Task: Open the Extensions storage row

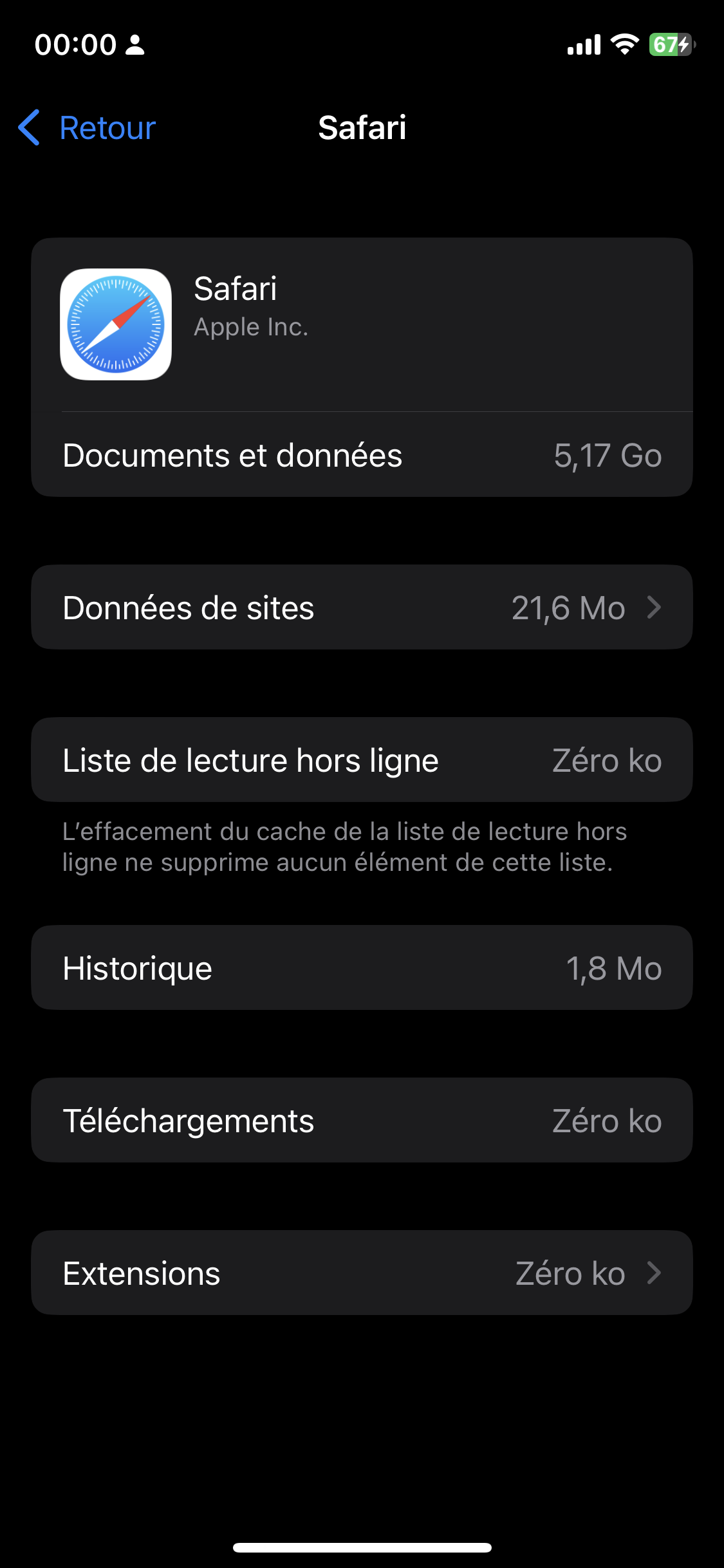Action: [362, 1273]
